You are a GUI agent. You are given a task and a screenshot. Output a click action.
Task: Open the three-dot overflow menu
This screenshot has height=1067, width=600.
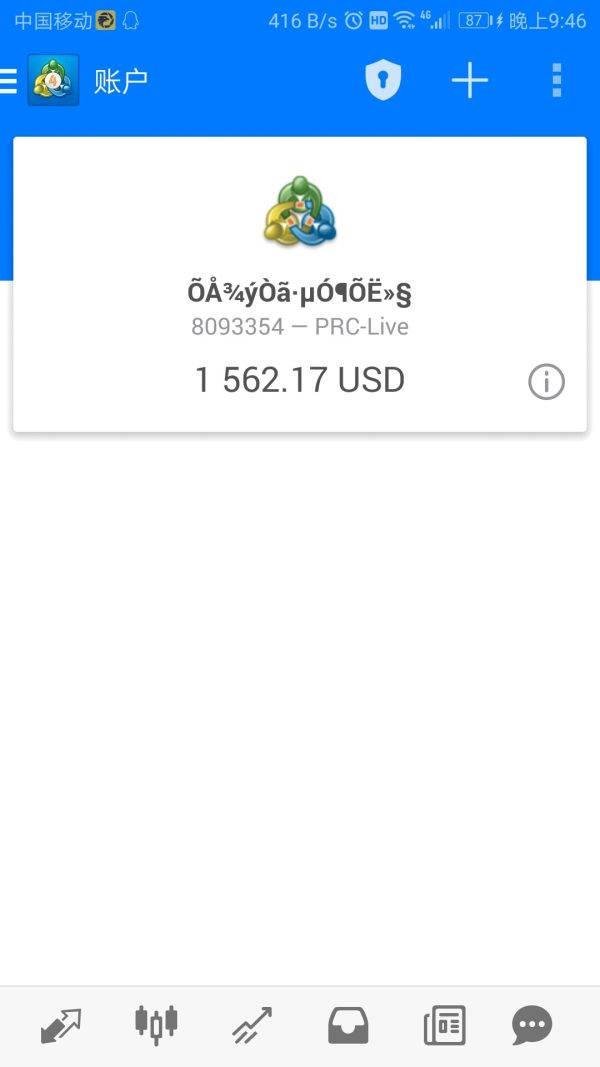click(557, 81)
